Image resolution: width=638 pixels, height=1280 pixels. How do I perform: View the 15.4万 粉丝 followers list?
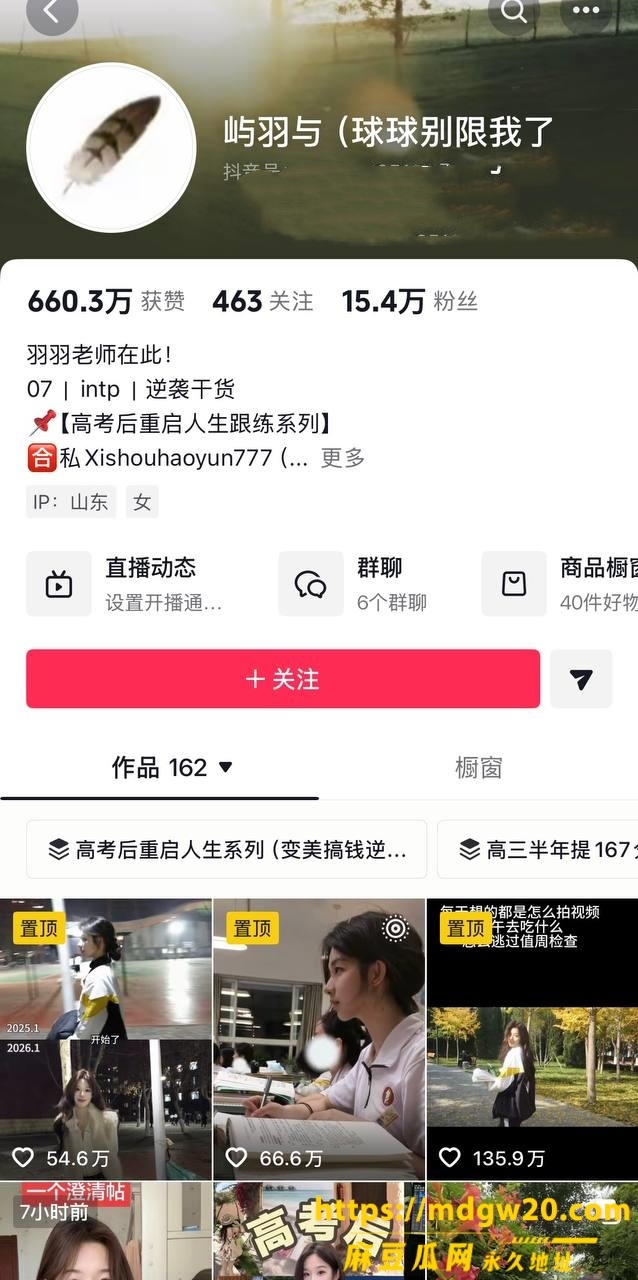pyautogui.click(x=410, y=301)
